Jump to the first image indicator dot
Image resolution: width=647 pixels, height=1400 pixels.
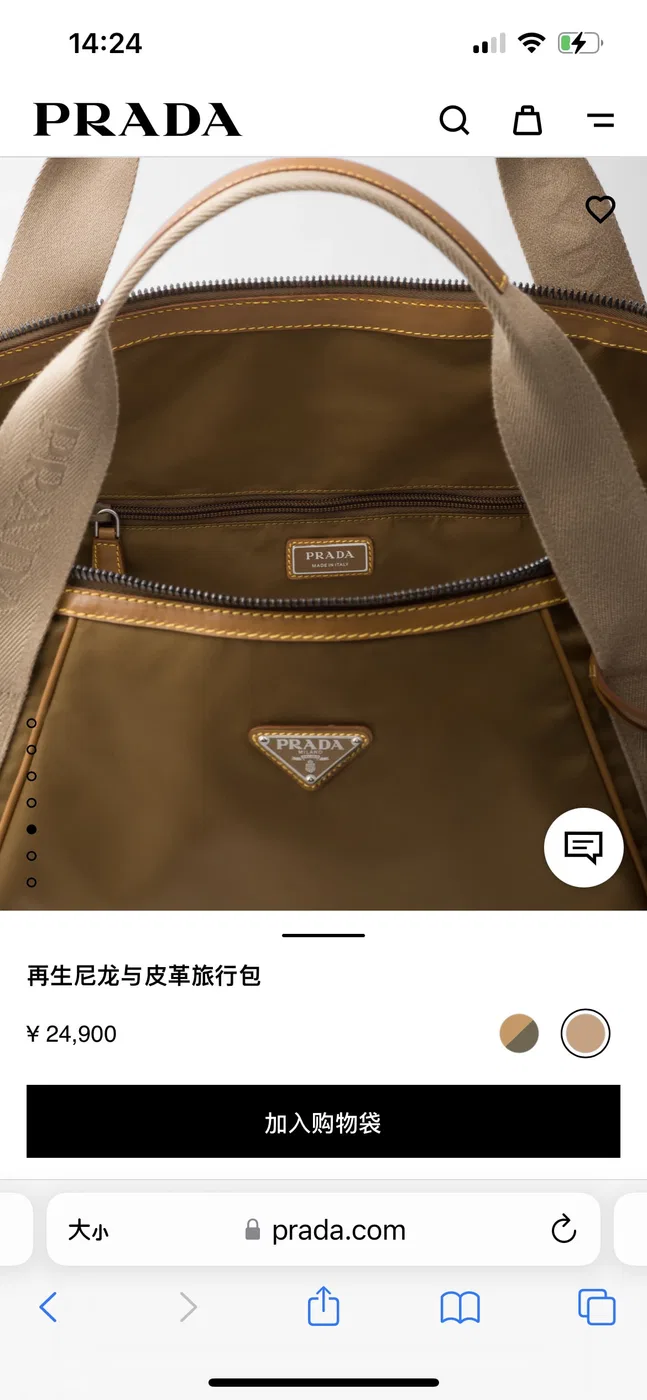point(32,723)
